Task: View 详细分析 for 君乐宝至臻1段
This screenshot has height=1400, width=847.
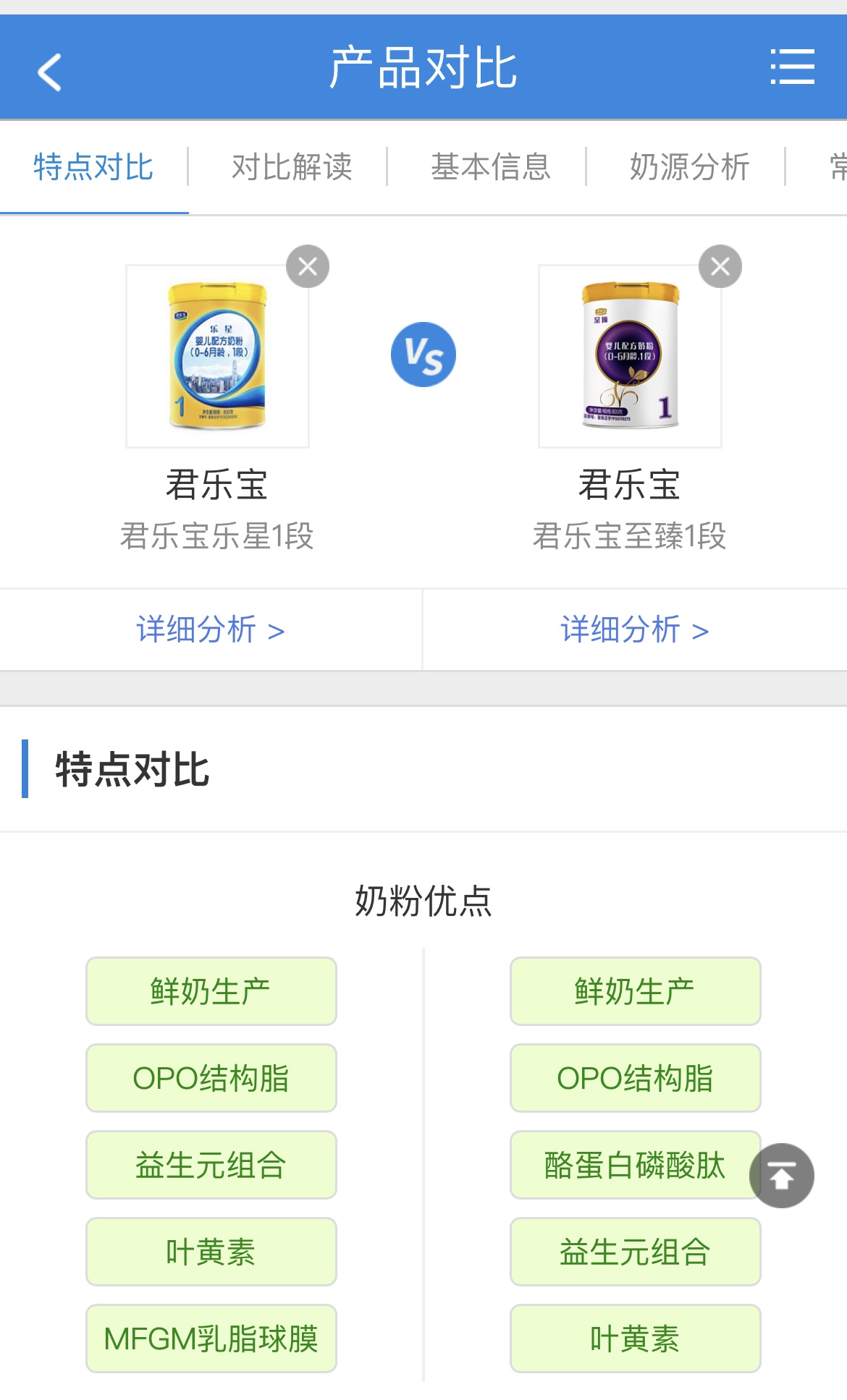Action: point(634,629)
